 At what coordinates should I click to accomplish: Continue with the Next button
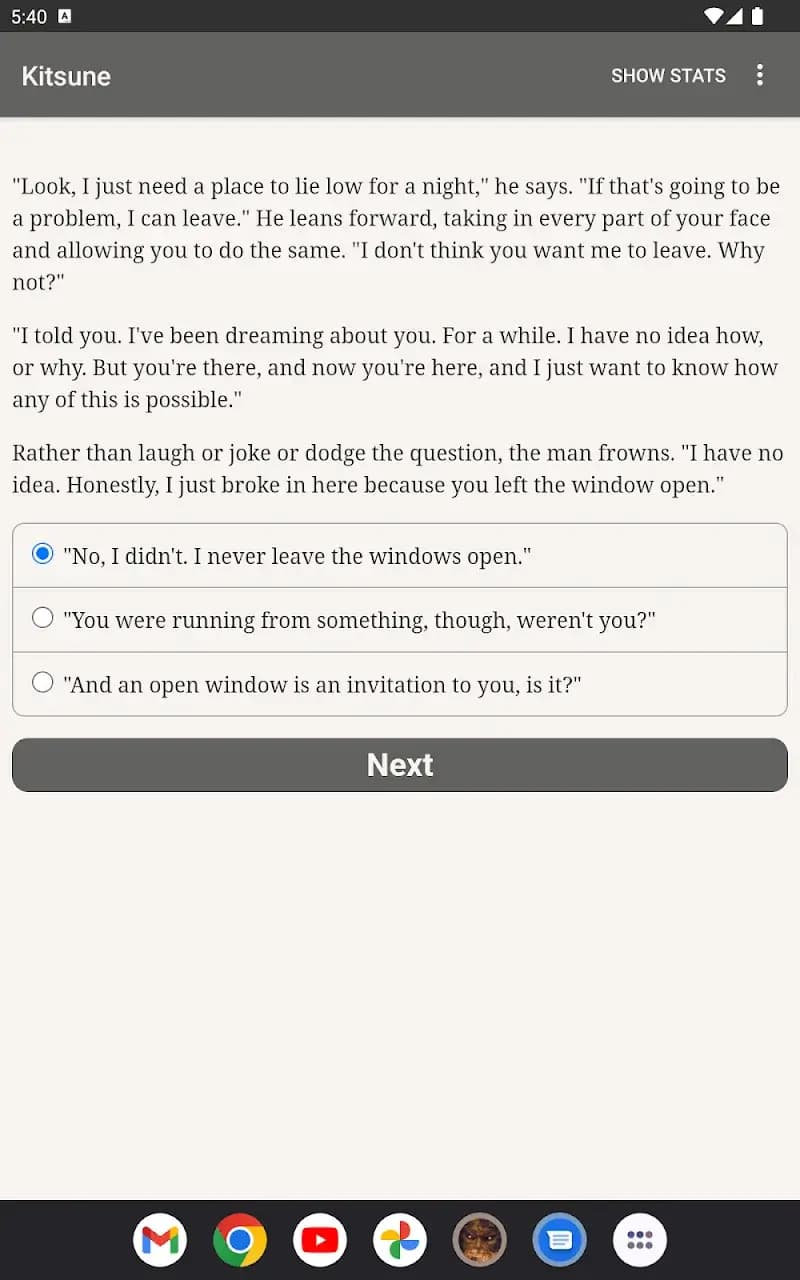click(400, 765)
